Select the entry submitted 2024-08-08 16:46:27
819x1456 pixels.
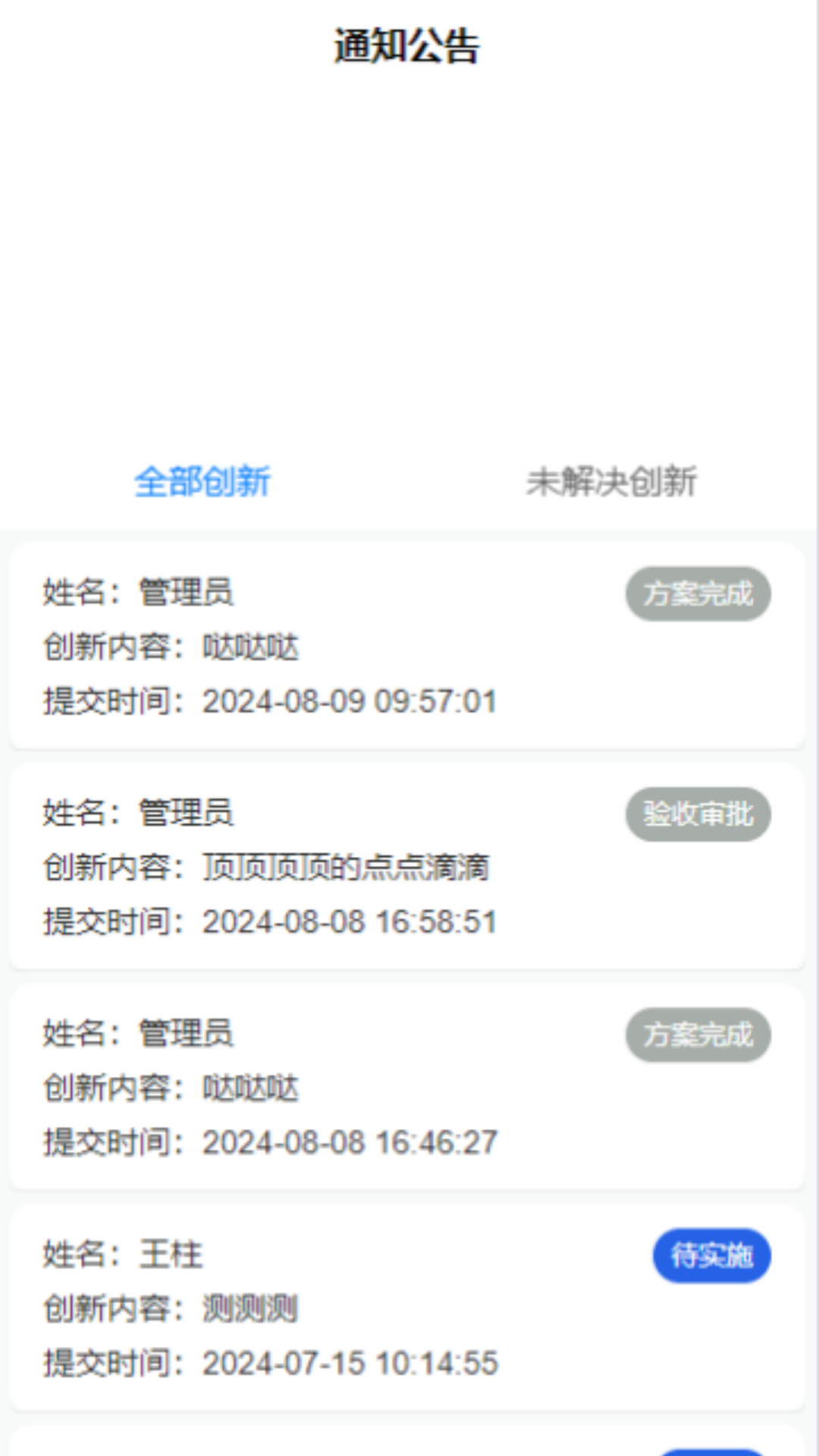point(409,1088)
